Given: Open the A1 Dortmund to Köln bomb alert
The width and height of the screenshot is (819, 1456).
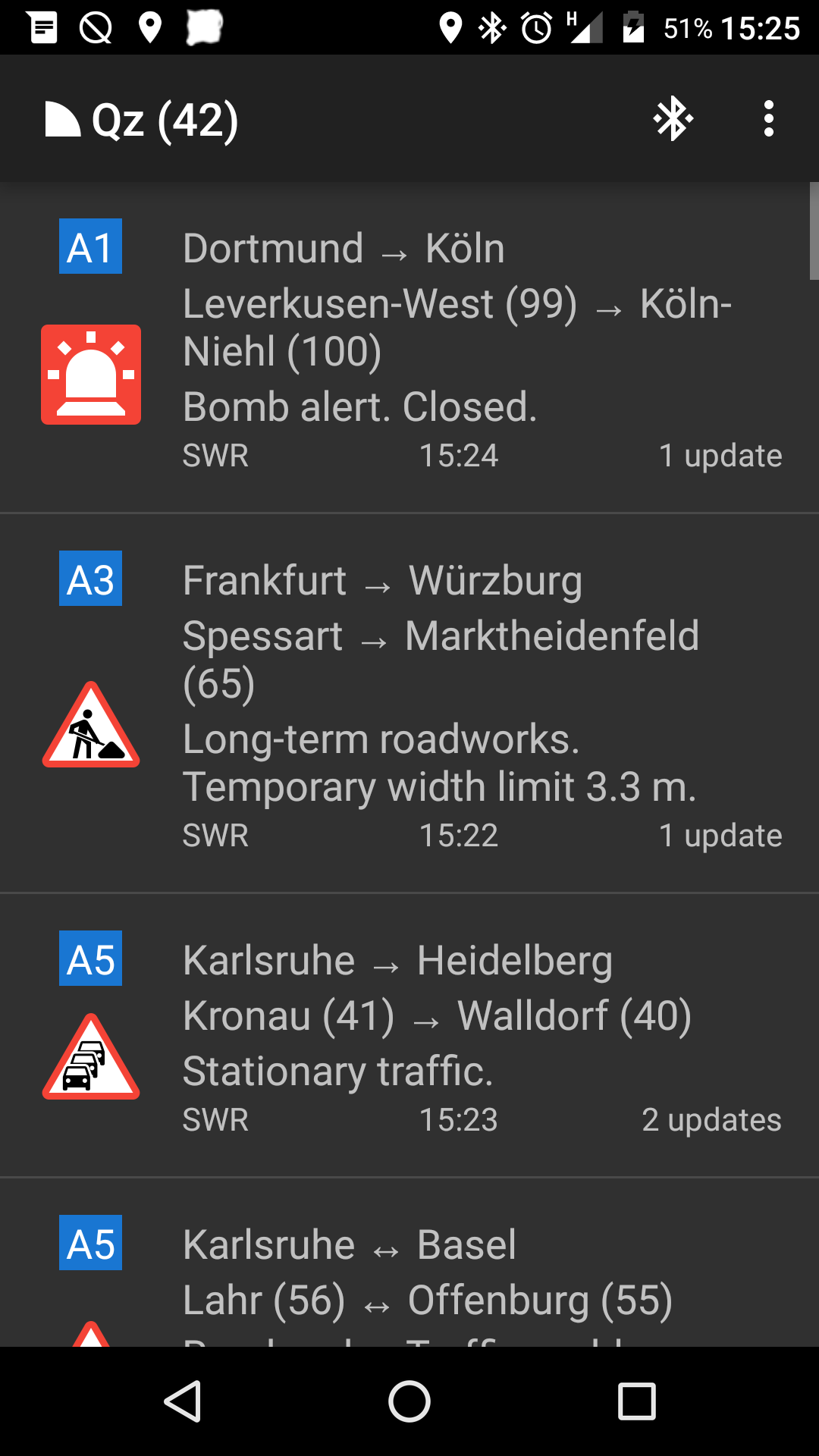Looking at the screenshot, I should click(x=409, y=347).
